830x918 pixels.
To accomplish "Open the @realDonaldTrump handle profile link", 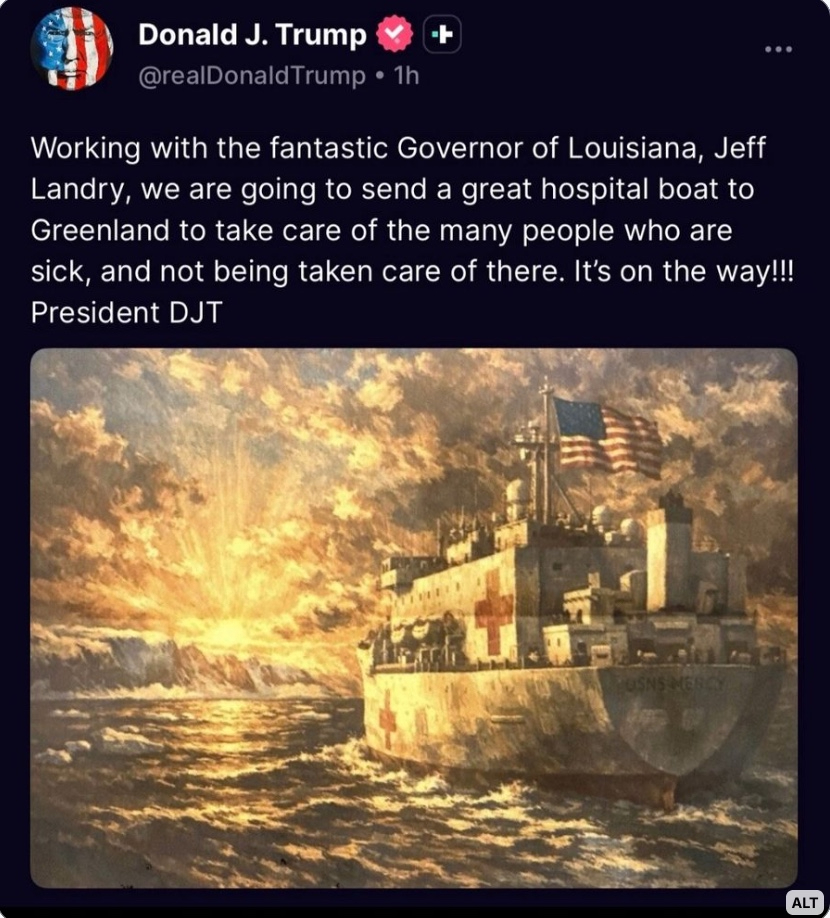I will click(x=251, y=76).
